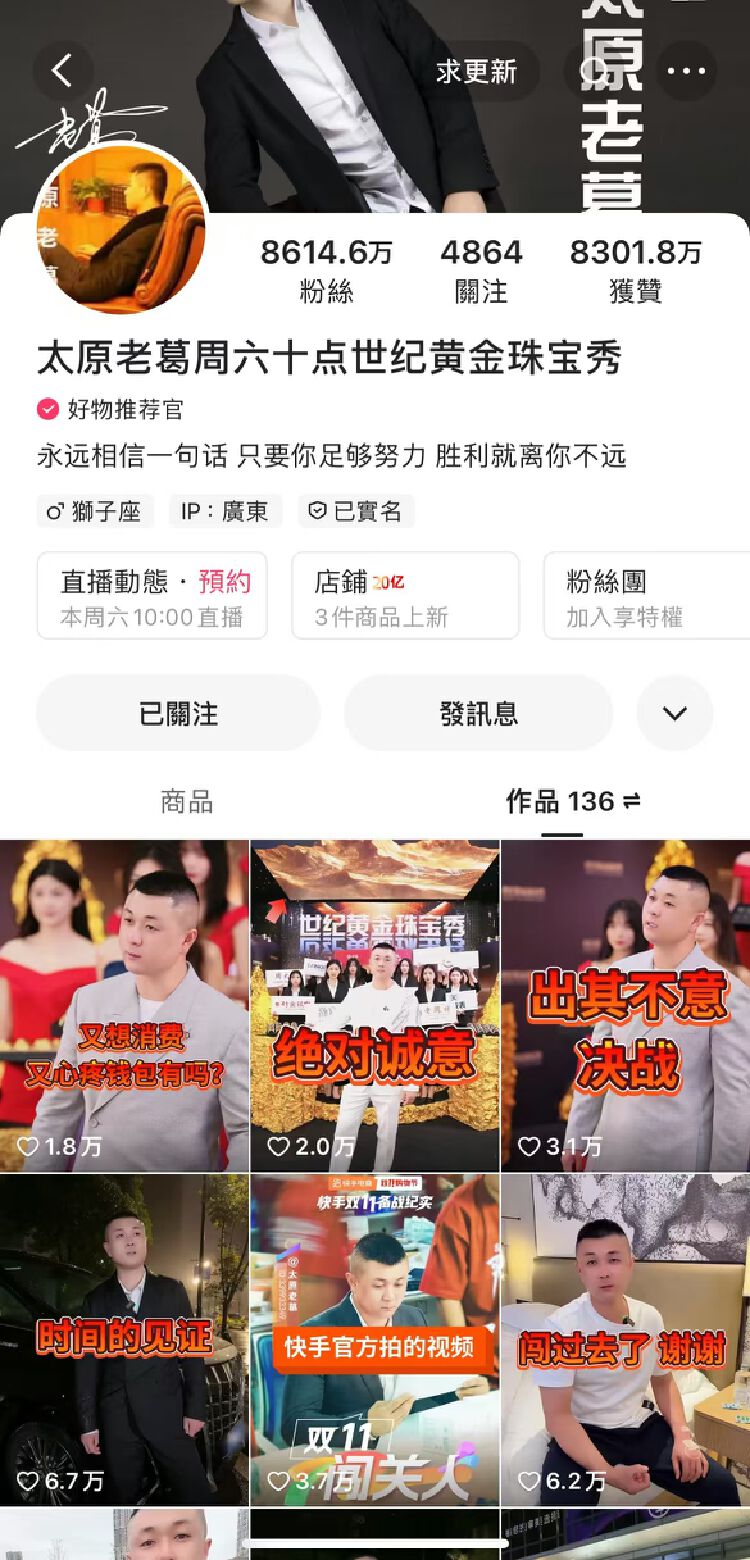
Task: Open the video titled 绝对诚意
Action: [x=374, y=1005]
